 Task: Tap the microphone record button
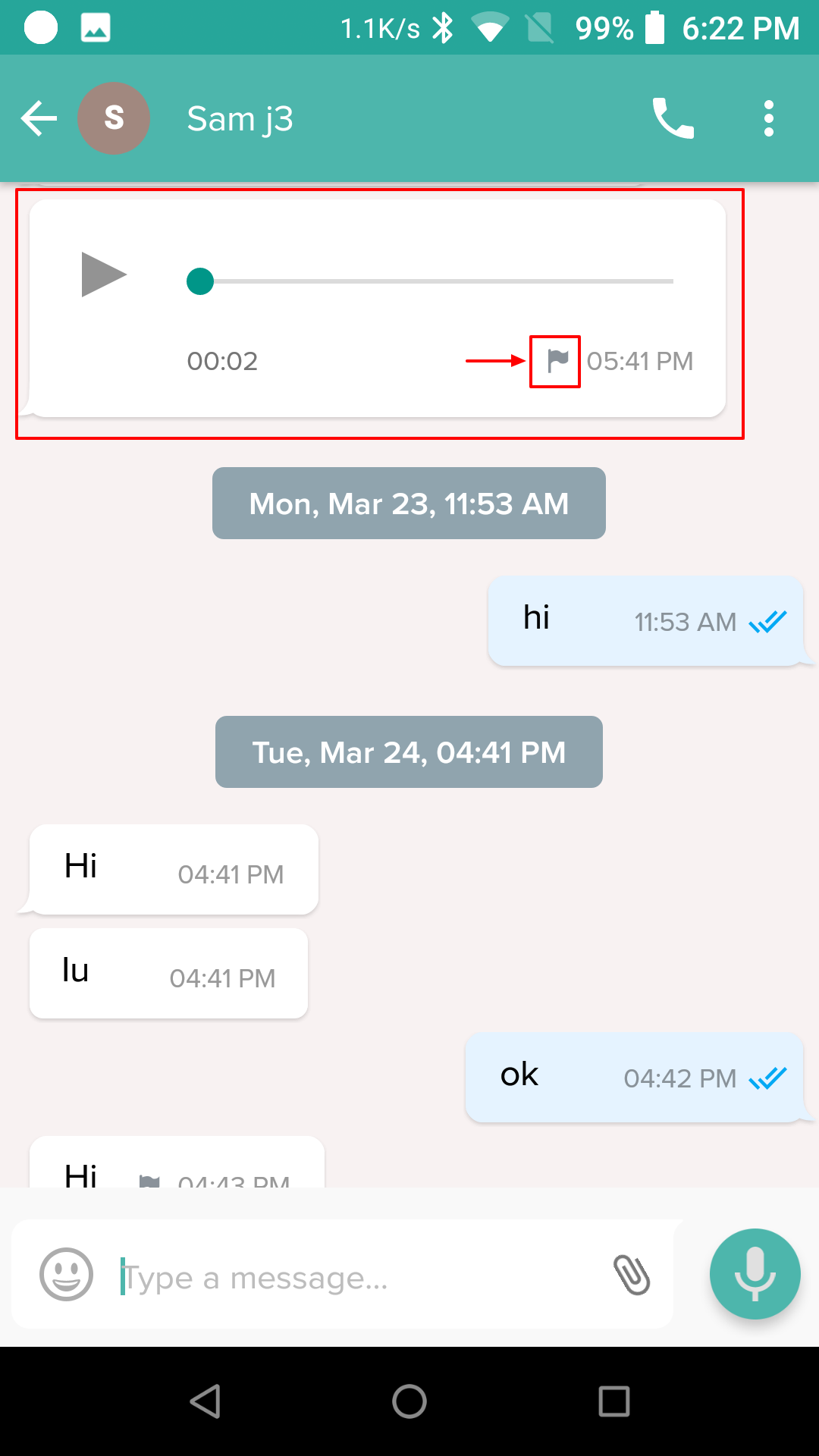click(755, 1274)
